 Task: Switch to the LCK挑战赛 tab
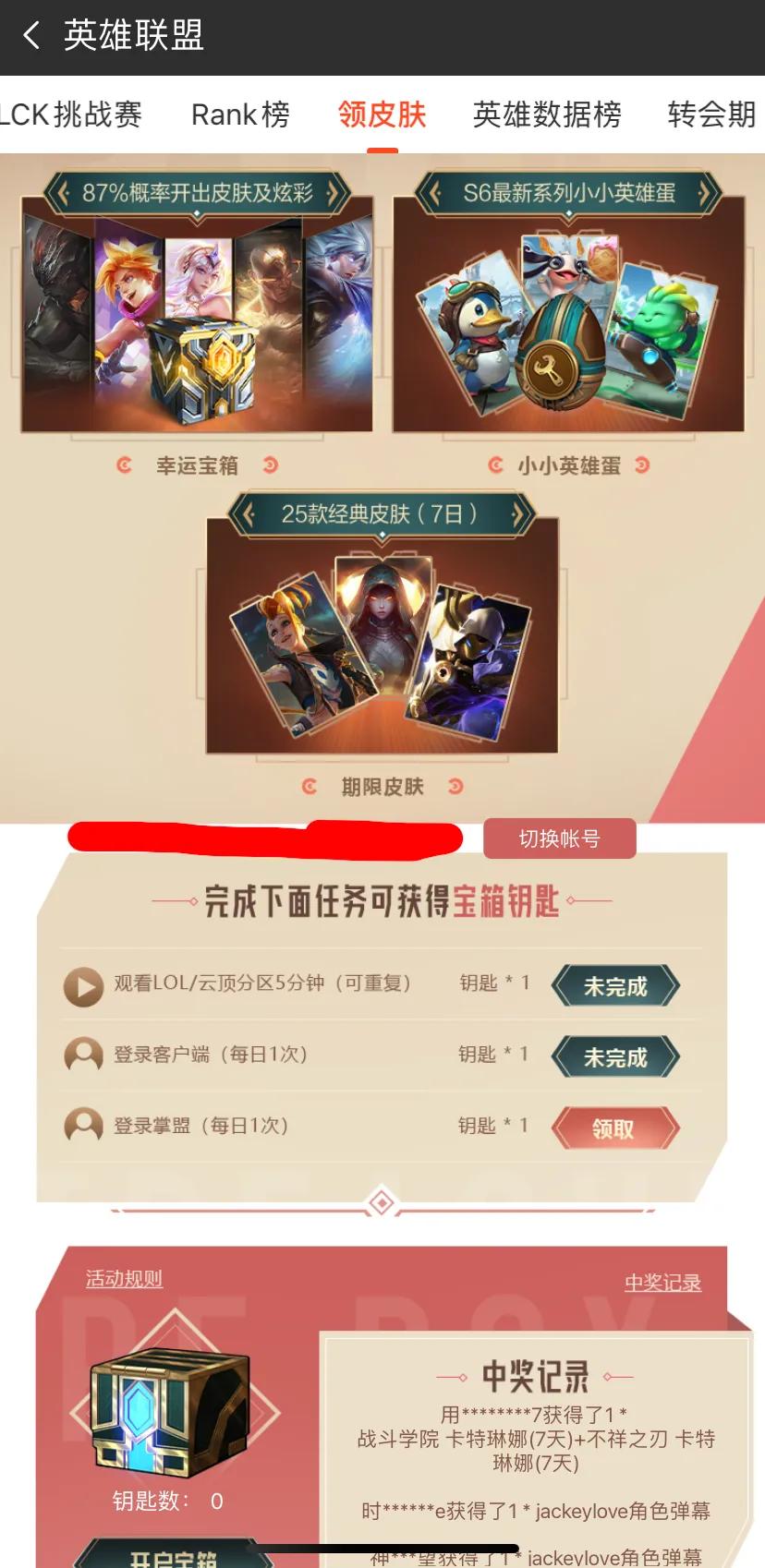pos(72,115)
